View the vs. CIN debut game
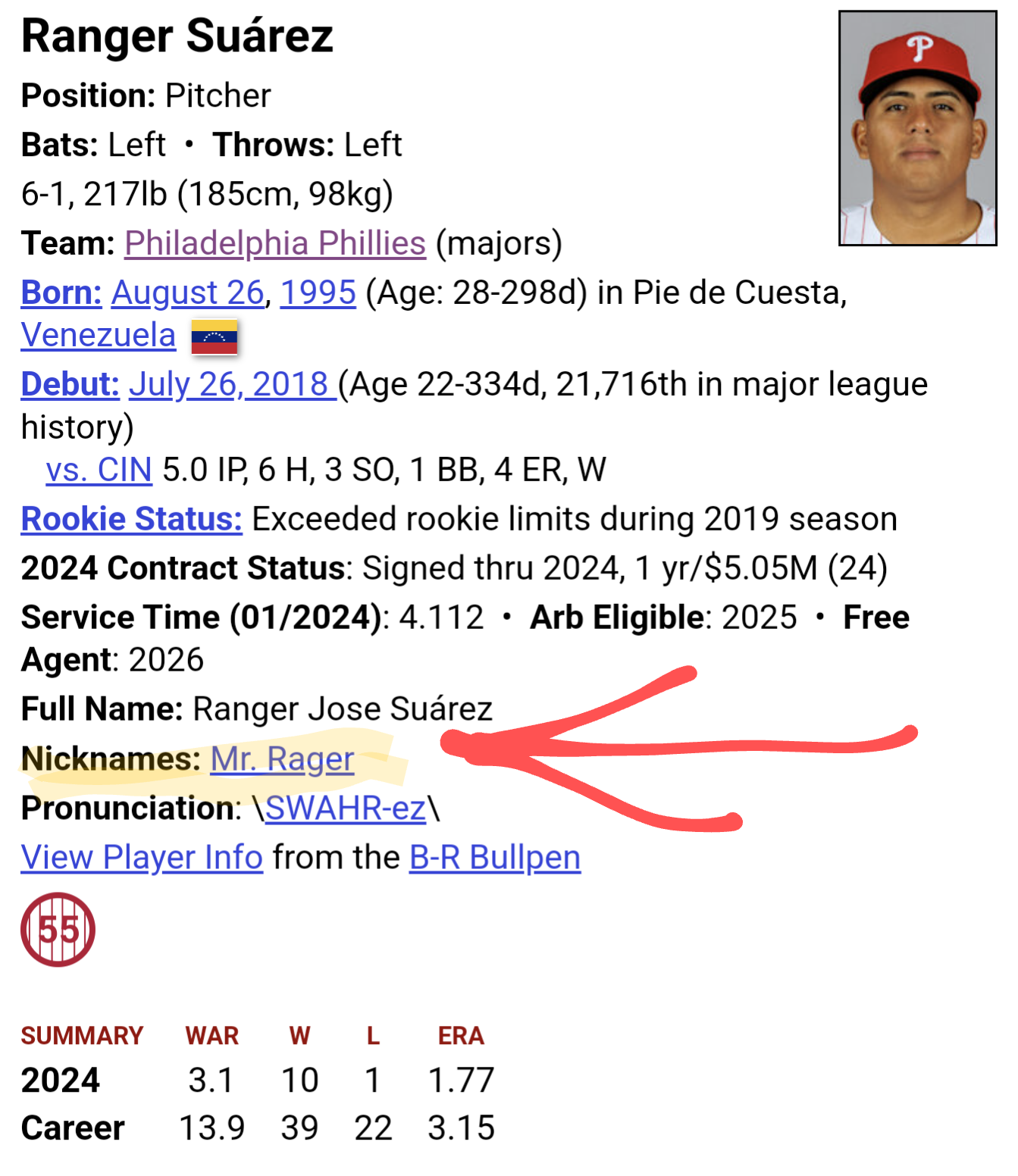 99,471
